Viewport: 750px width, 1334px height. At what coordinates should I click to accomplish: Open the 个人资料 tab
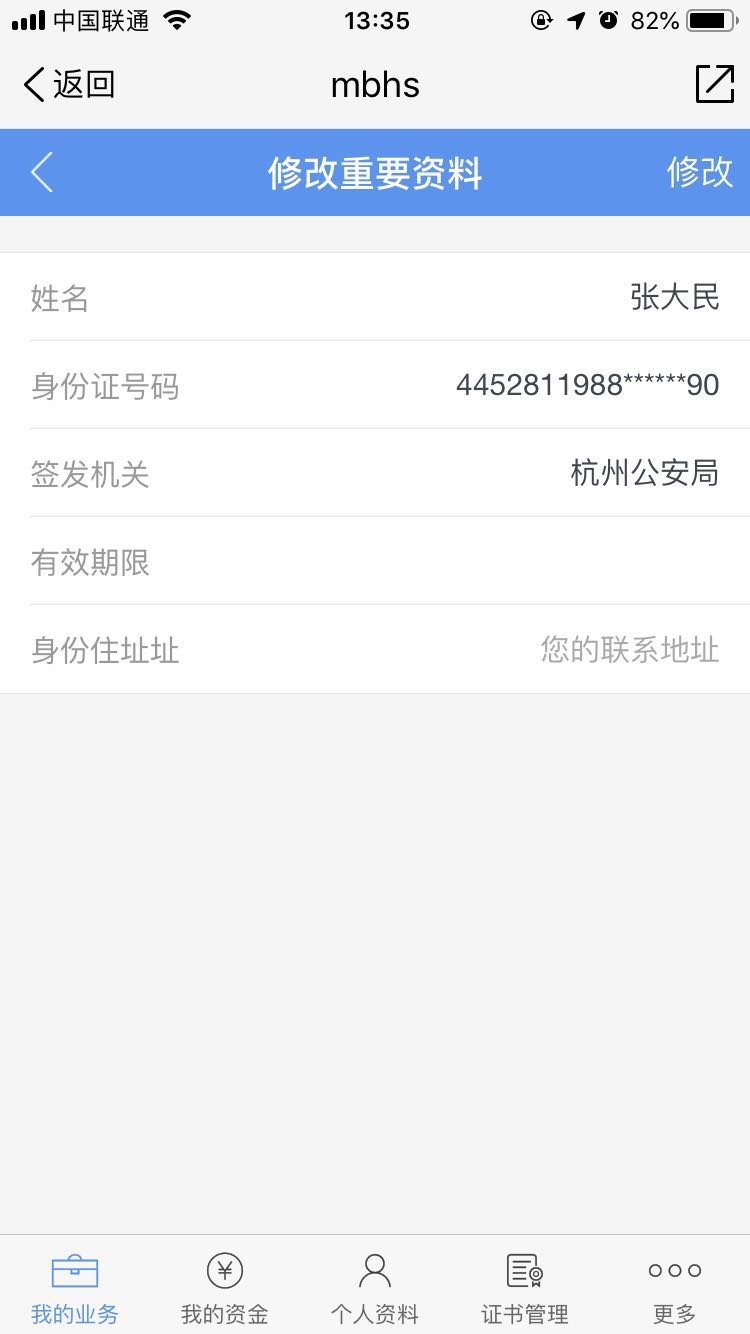point(375,1287)
